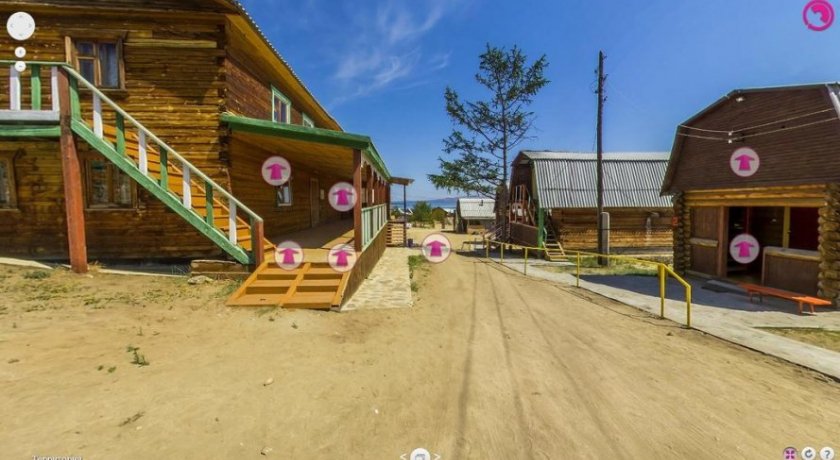Enter hotspot at the cabin's open doorway
The height and width of the screenshot is (460, 840).
click(744, 248)
